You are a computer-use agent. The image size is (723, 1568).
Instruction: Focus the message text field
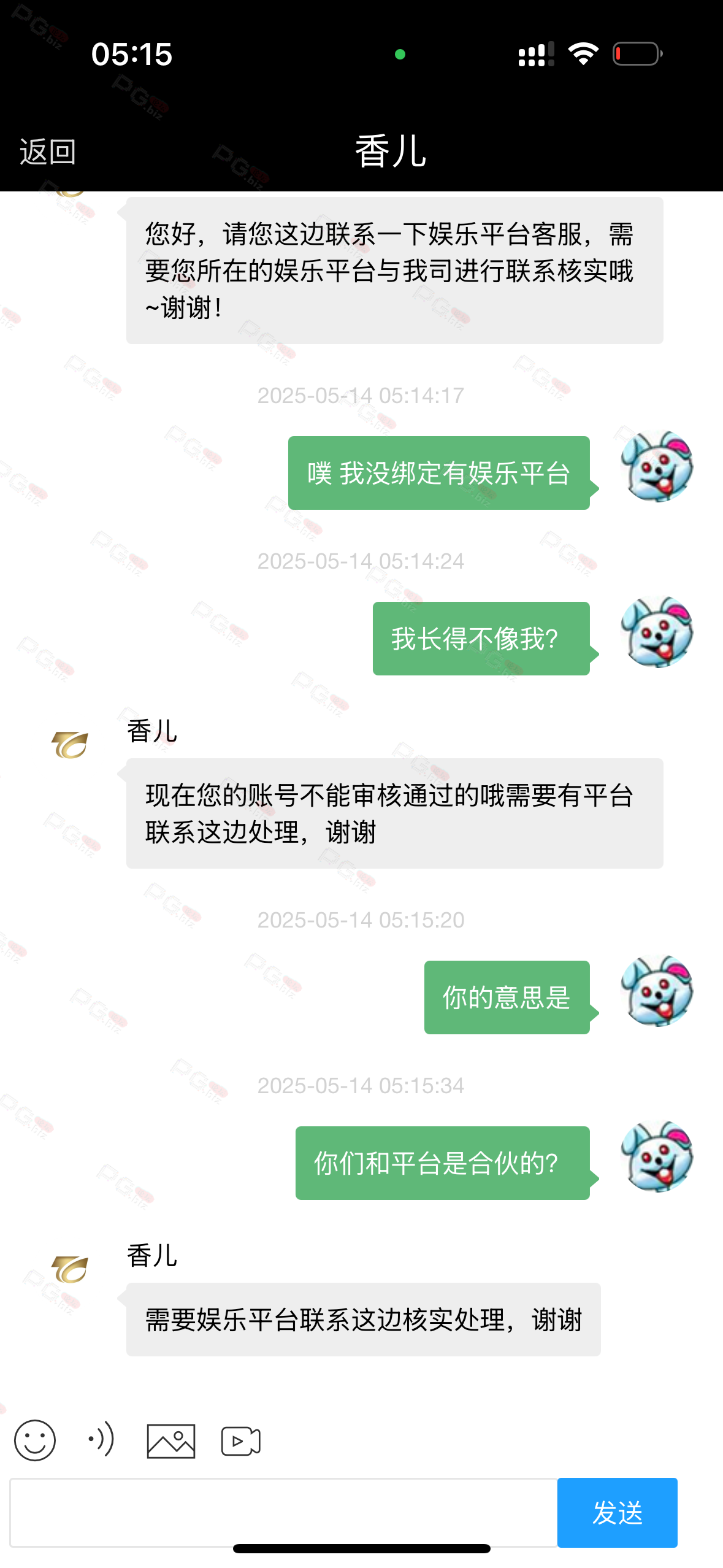click(283, 1512)
